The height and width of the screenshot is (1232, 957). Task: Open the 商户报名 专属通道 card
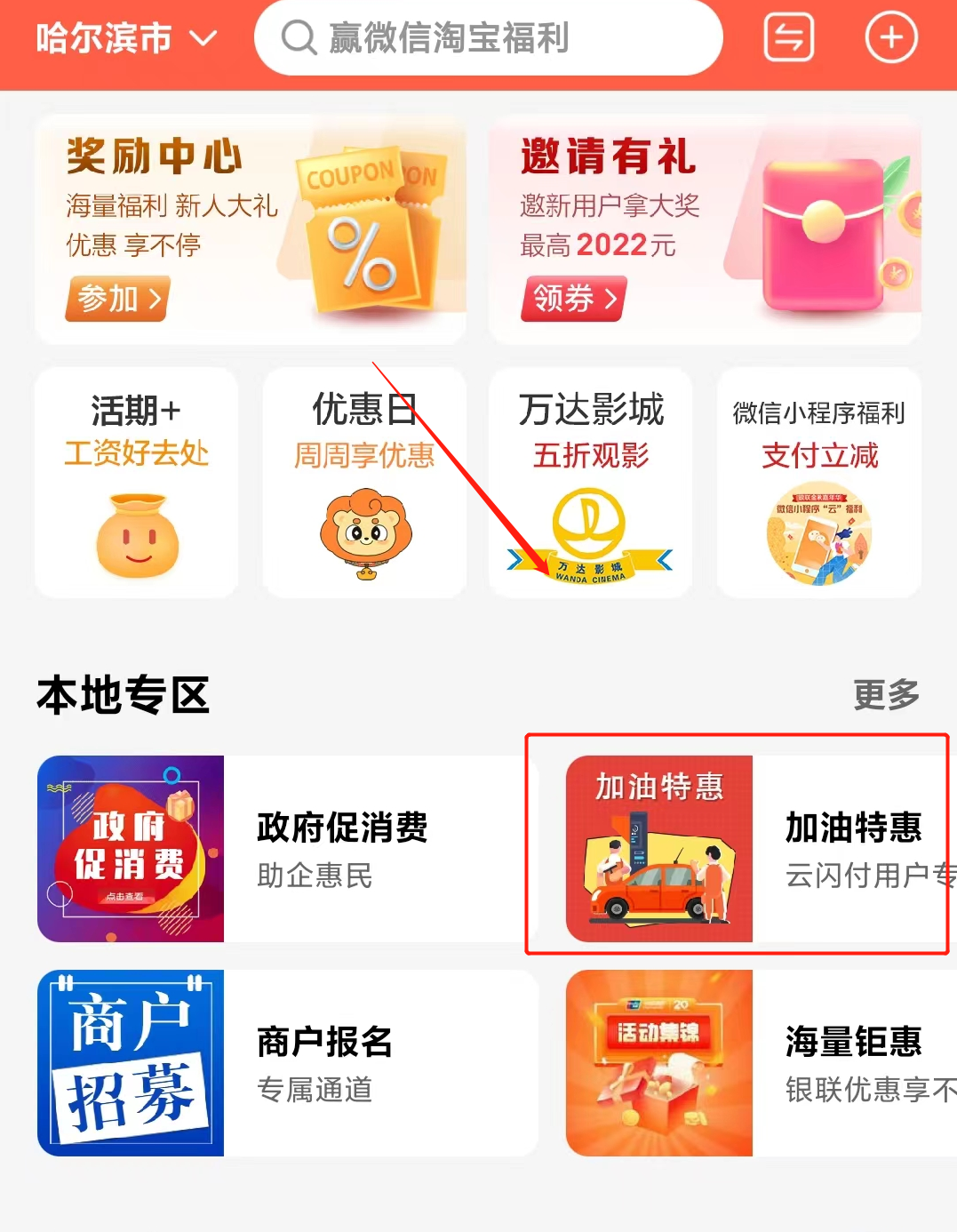pos(286,1063)
